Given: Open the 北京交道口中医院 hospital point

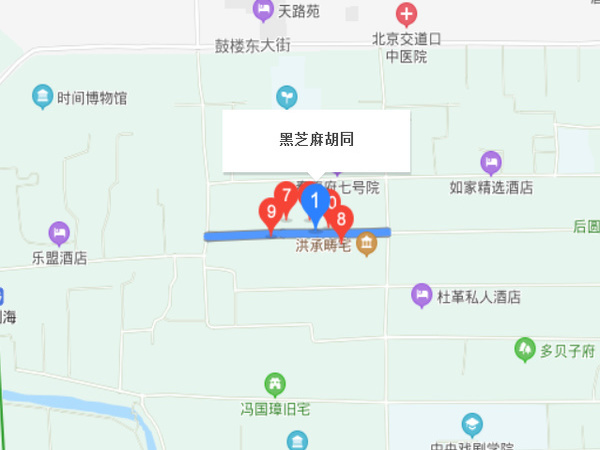Looking at the screenshot, I should 407,15.
